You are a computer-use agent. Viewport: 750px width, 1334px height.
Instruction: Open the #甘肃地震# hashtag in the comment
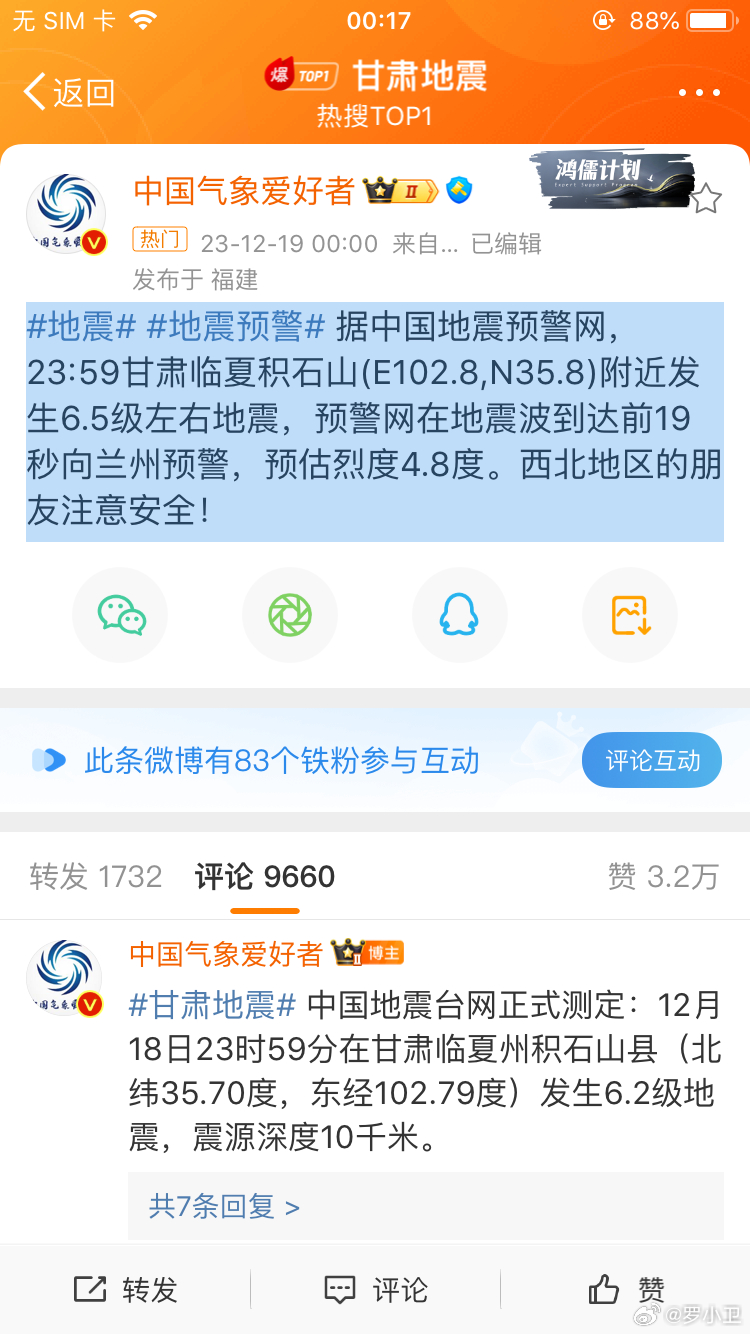tap(212, 1003)
